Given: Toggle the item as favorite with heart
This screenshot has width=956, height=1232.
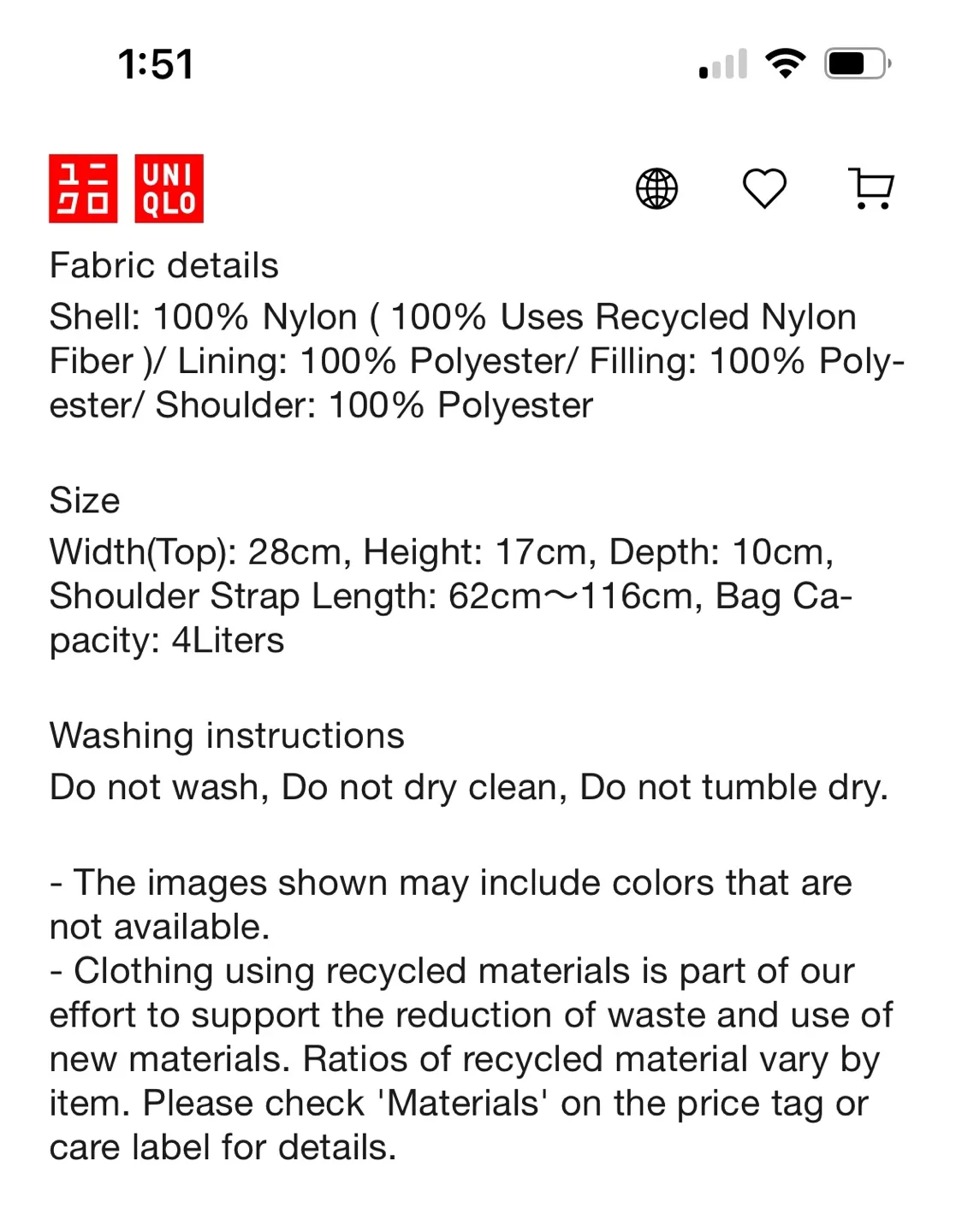Looking at the screenshot, I should coord(764,188).
